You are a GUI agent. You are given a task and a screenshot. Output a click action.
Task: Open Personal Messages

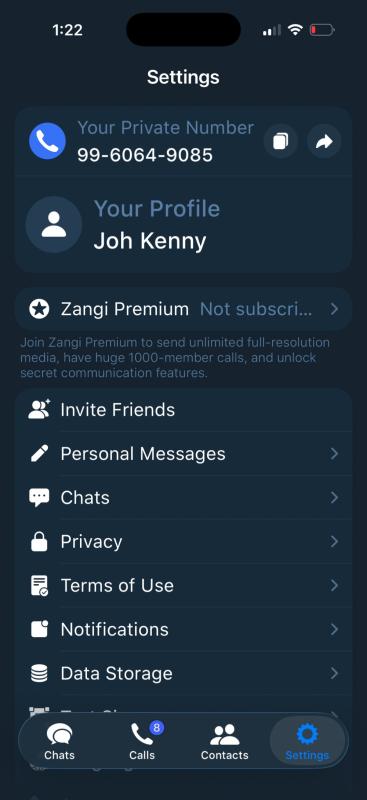click(183, 454)
